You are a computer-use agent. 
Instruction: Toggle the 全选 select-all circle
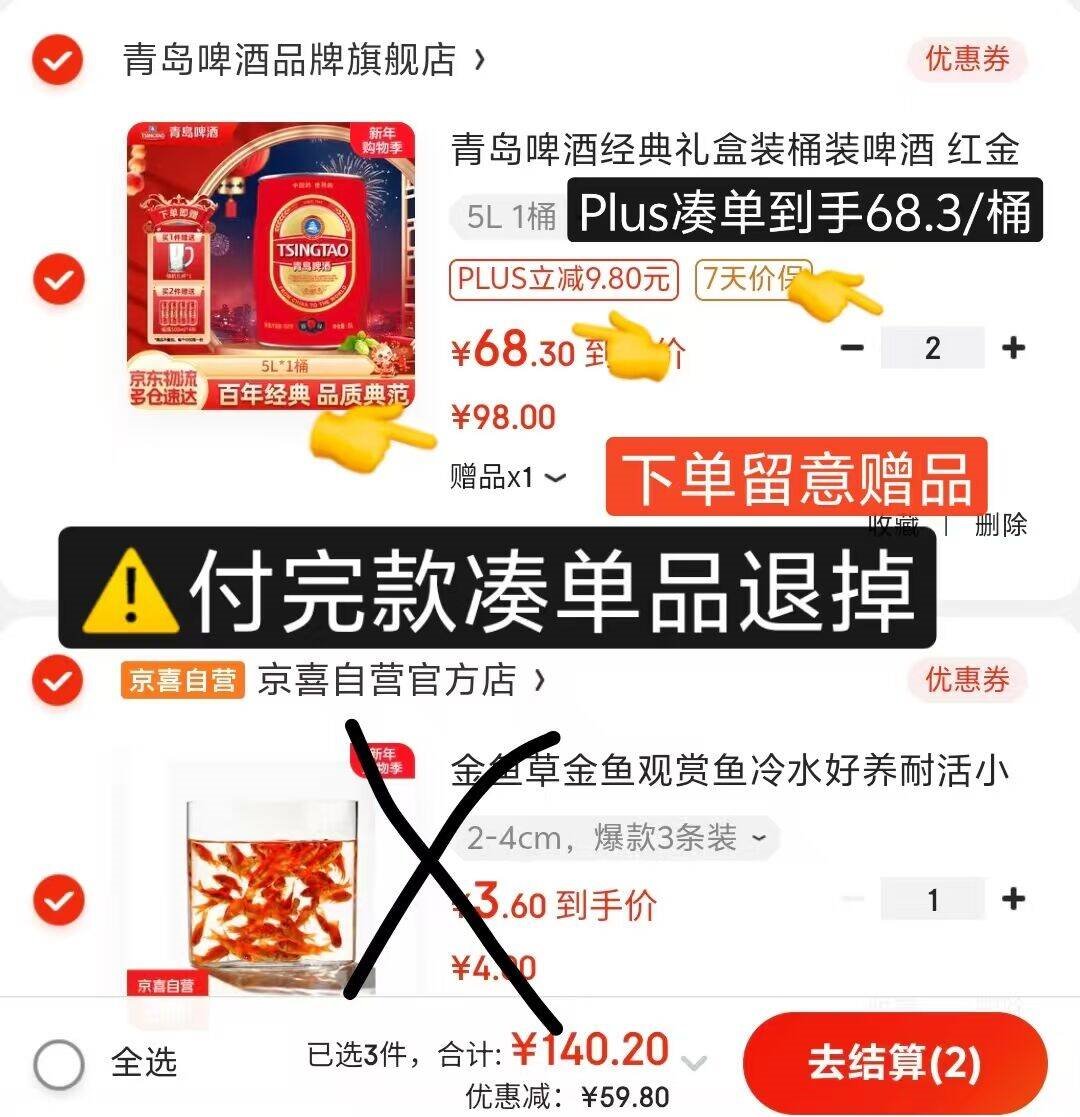click(58, 1063)
